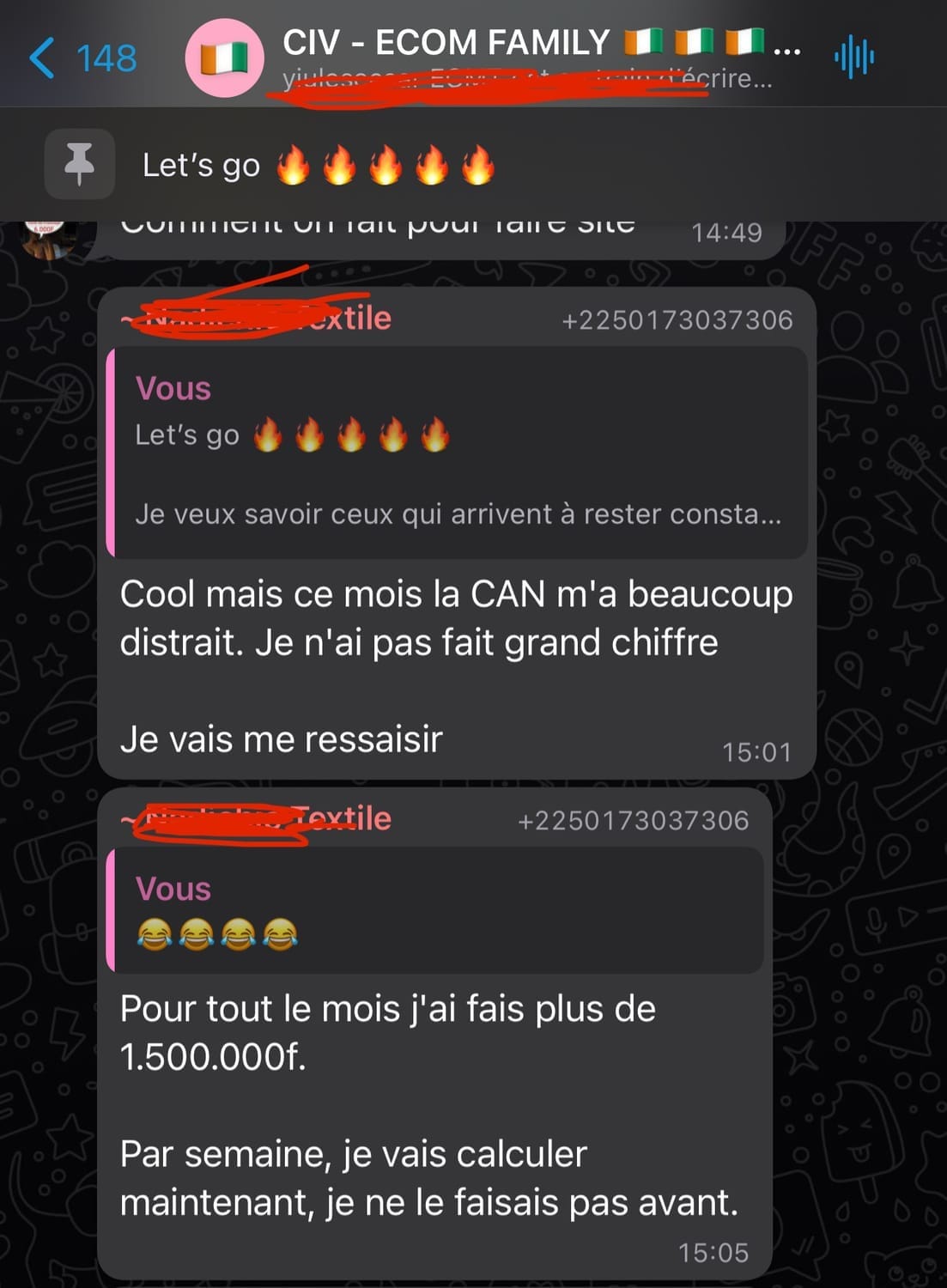Tap the sender's phone number at 15:01
This screenshot has height=1288, width=947.
click(x=677, y=320)
